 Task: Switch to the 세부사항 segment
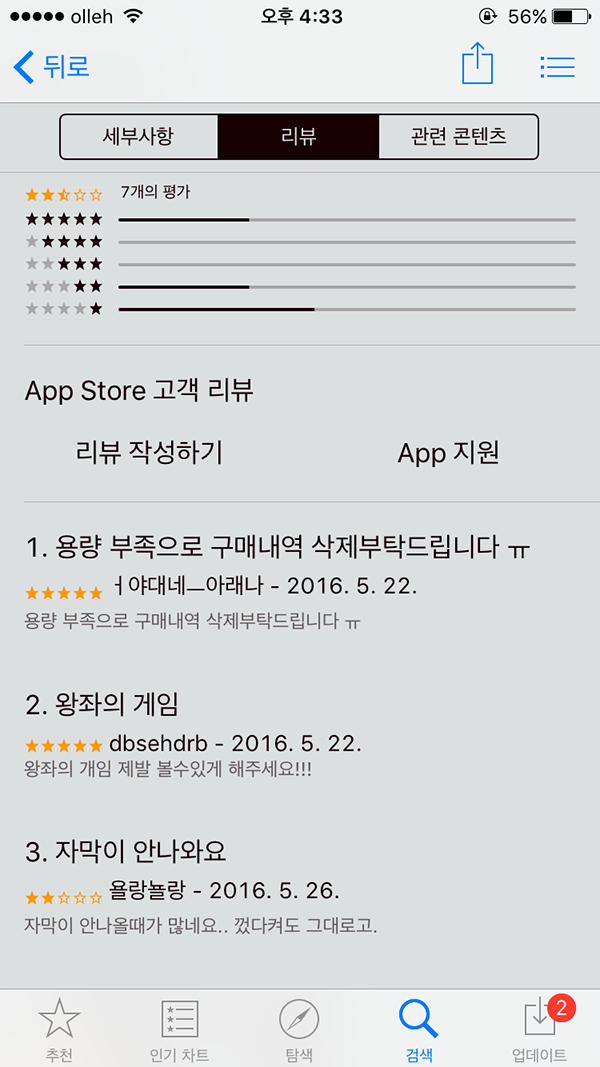pos(138,137)
